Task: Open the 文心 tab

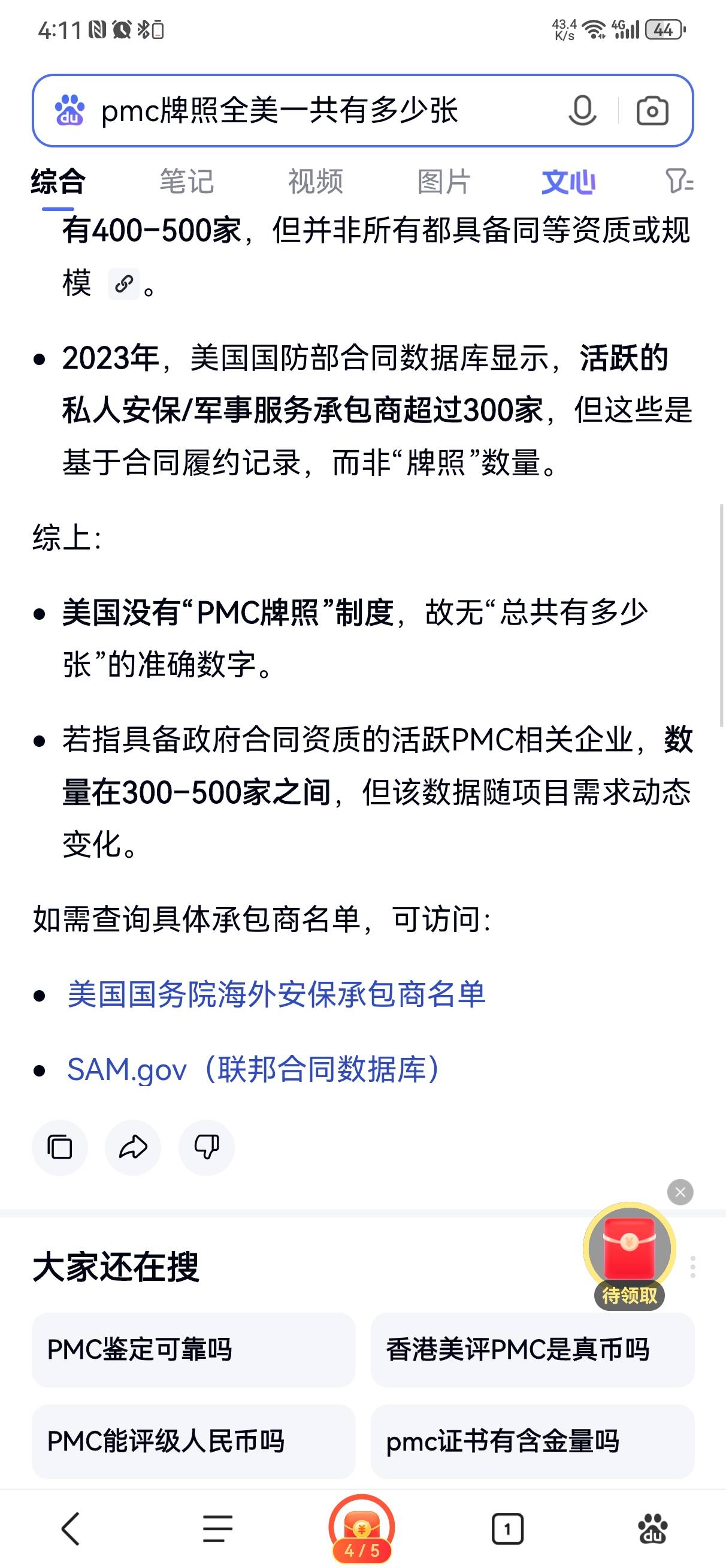Action: click(568, 182)
